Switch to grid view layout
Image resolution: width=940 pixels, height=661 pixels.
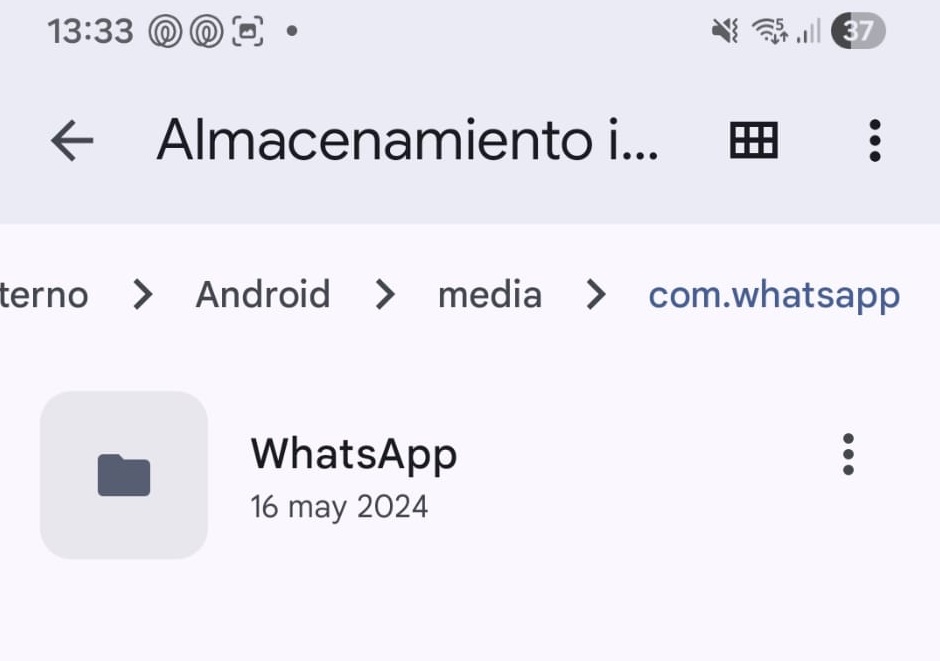(x=753, y=141)
